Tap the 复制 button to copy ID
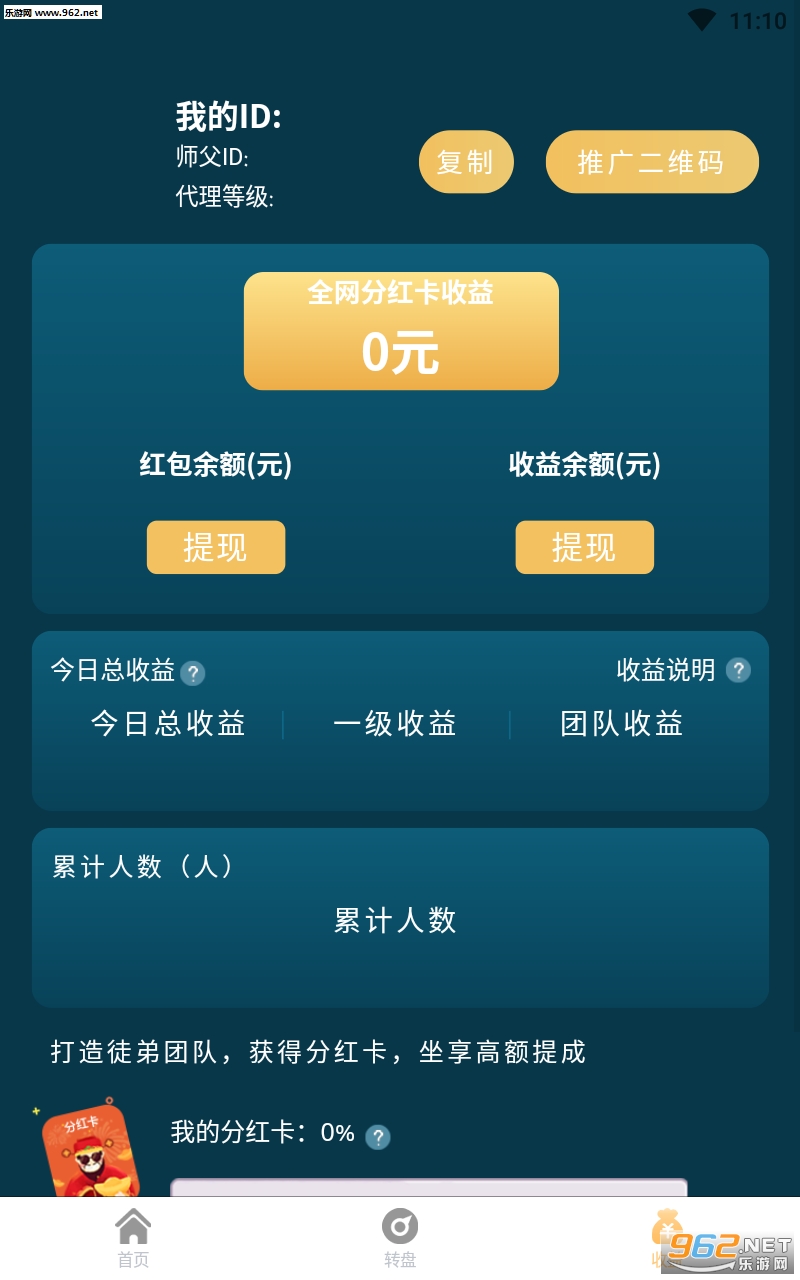Screen dimensions: 800x1280 [465, 161]
